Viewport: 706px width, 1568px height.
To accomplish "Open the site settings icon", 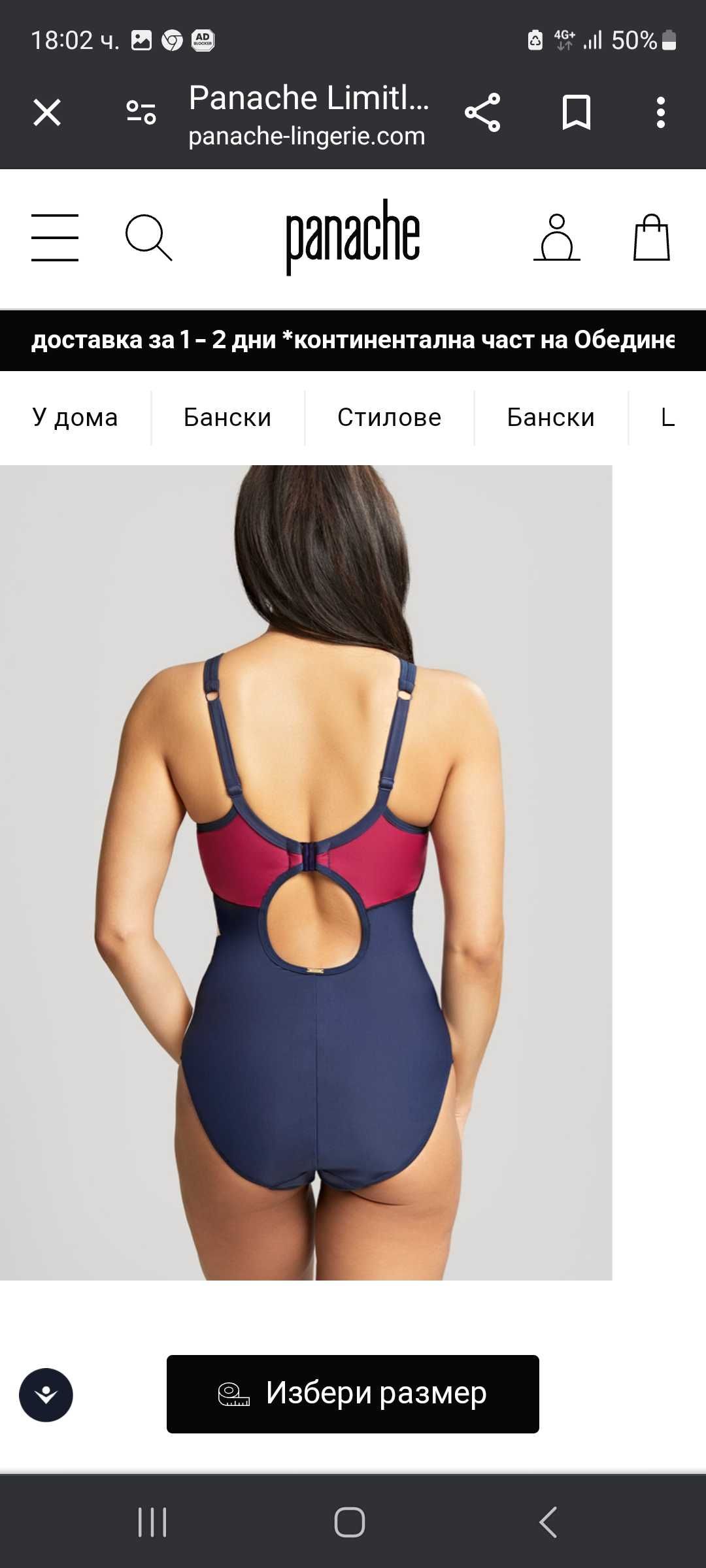I will [141, 112].
